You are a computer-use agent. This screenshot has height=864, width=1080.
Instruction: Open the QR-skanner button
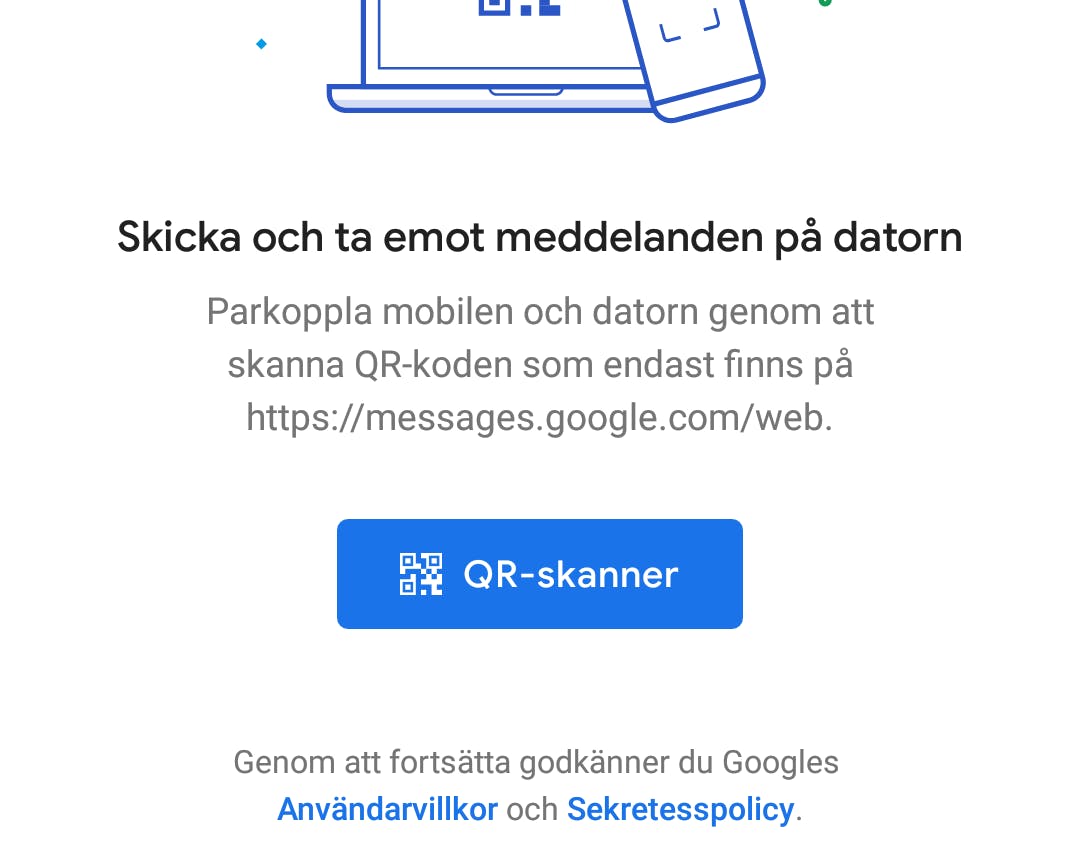[x=539, y=574]
